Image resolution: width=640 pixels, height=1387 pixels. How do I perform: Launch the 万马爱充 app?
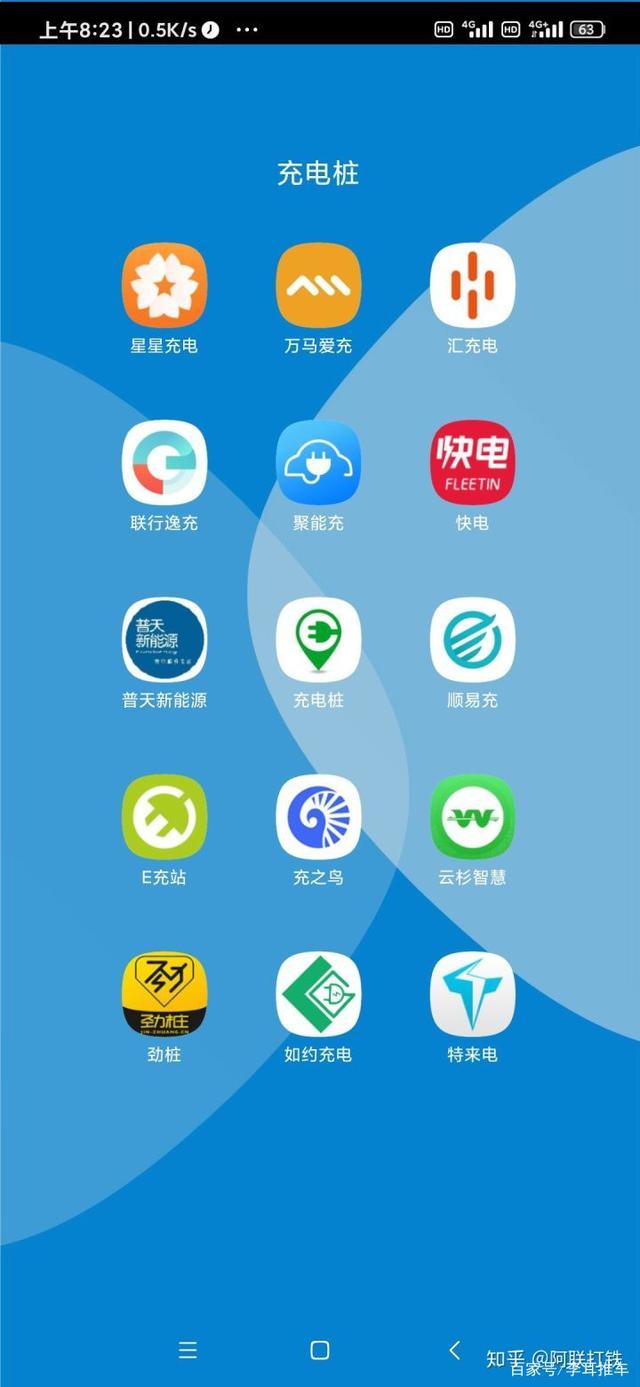(318, 285)
